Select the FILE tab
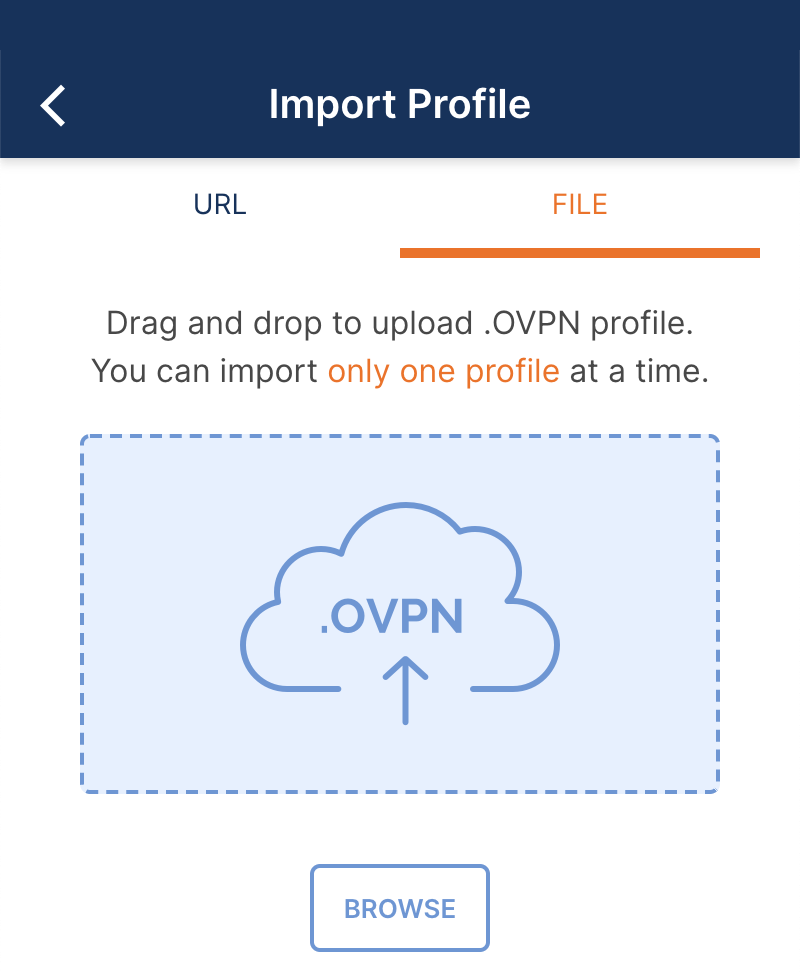Image resolution: width=800 pixels, height=973 pixels. (x=580, y=206)
